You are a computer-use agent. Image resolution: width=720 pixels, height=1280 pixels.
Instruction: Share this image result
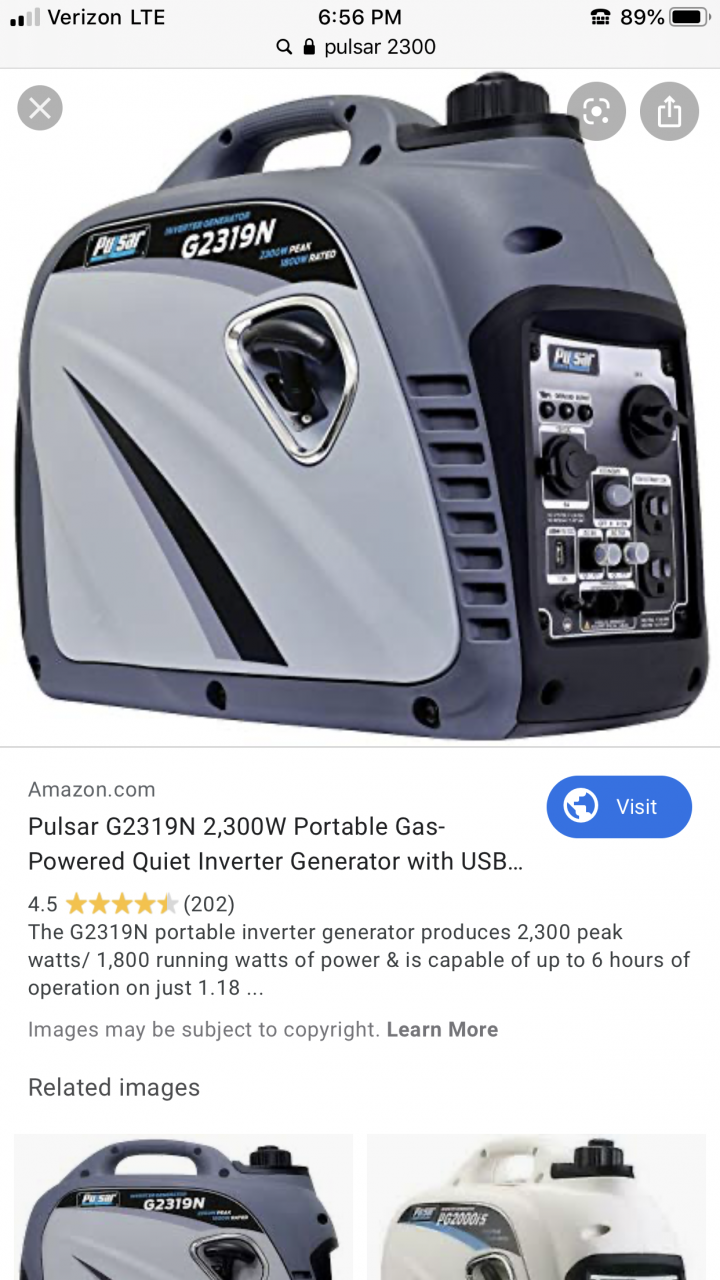669,112
